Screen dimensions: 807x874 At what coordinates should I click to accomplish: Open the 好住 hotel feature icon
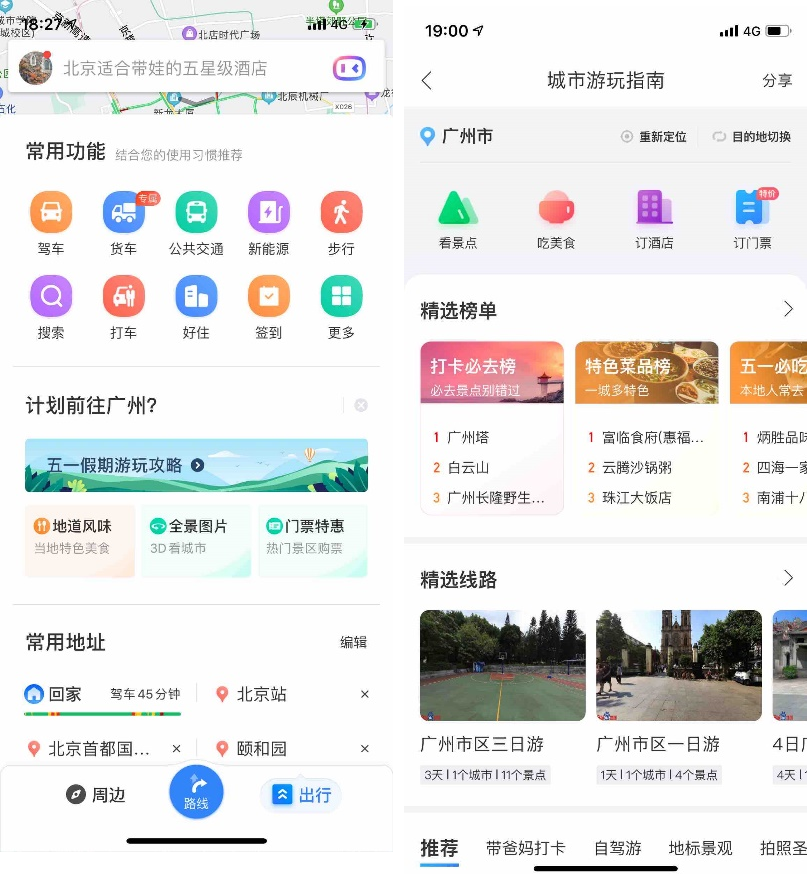pos(196,298)
